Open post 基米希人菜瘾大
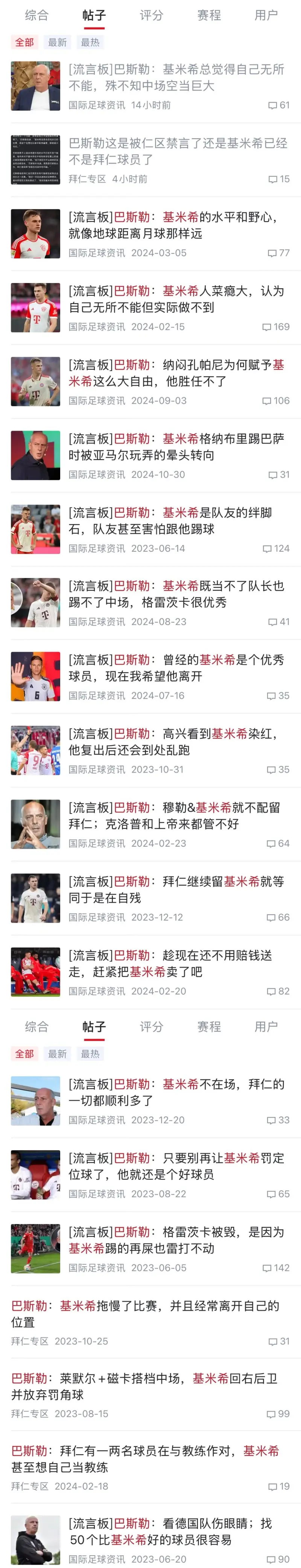301x1568 pixels. (176, 299)
